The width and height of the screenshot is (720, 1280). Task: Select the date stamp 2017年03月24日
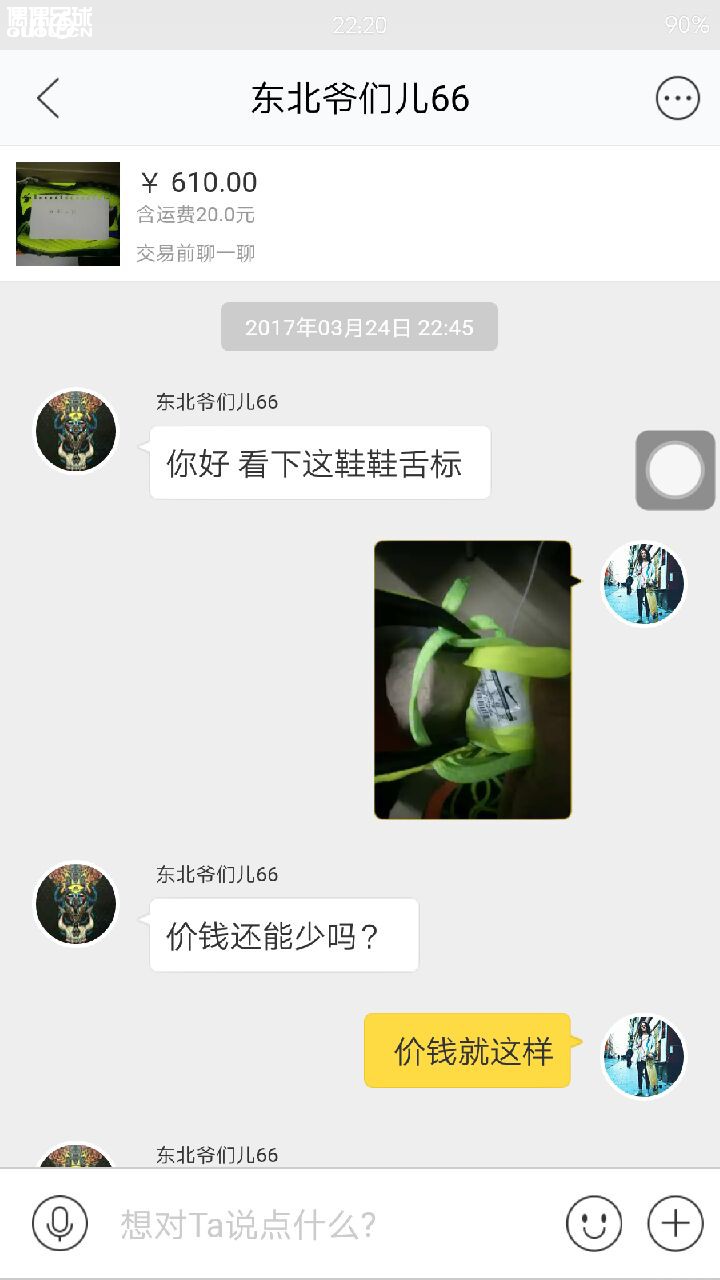click(x=359, y=326)
